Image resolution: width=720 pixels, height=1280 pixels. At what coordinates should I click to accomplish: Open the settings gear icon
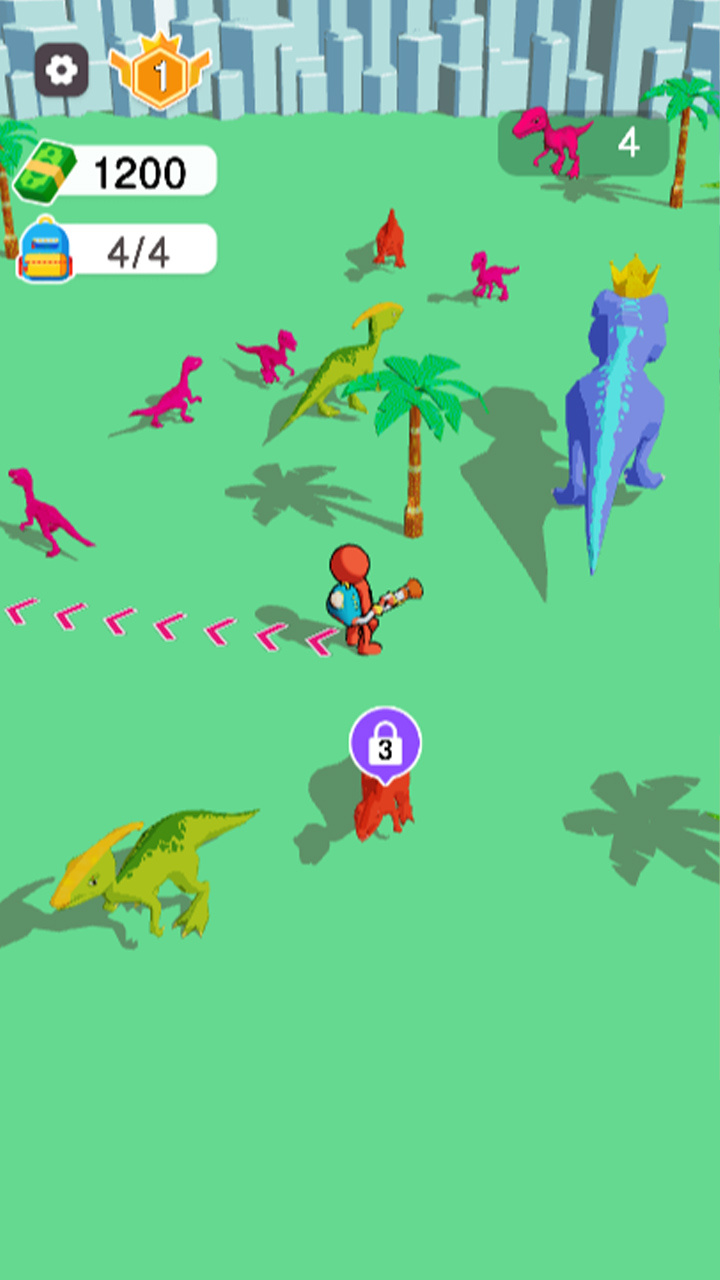pyautogui.click(x=62, y=71)
